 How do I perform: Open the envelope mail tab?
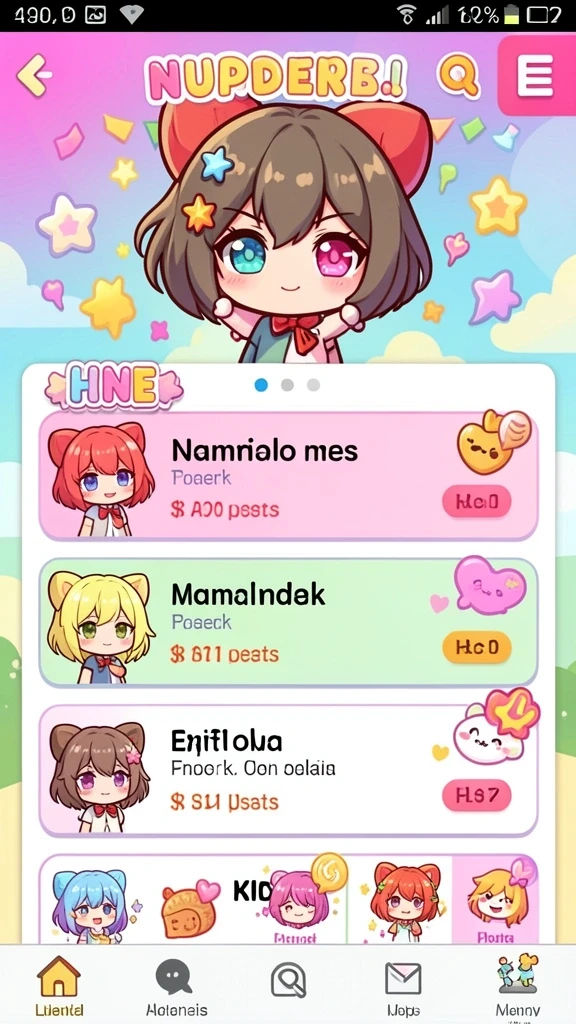403,985
